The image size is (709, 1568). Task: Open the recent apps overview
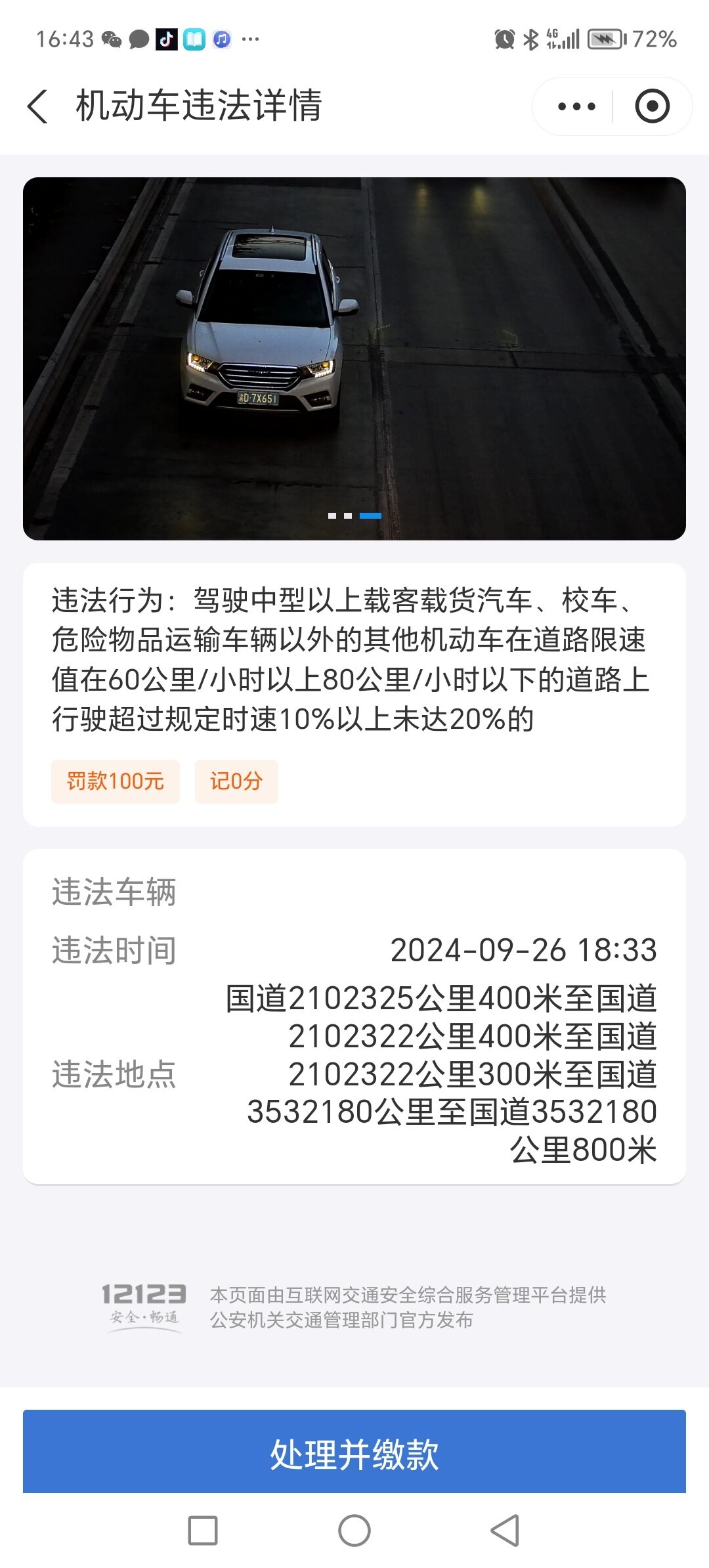pyautogui.click(x=203, y=1531)
